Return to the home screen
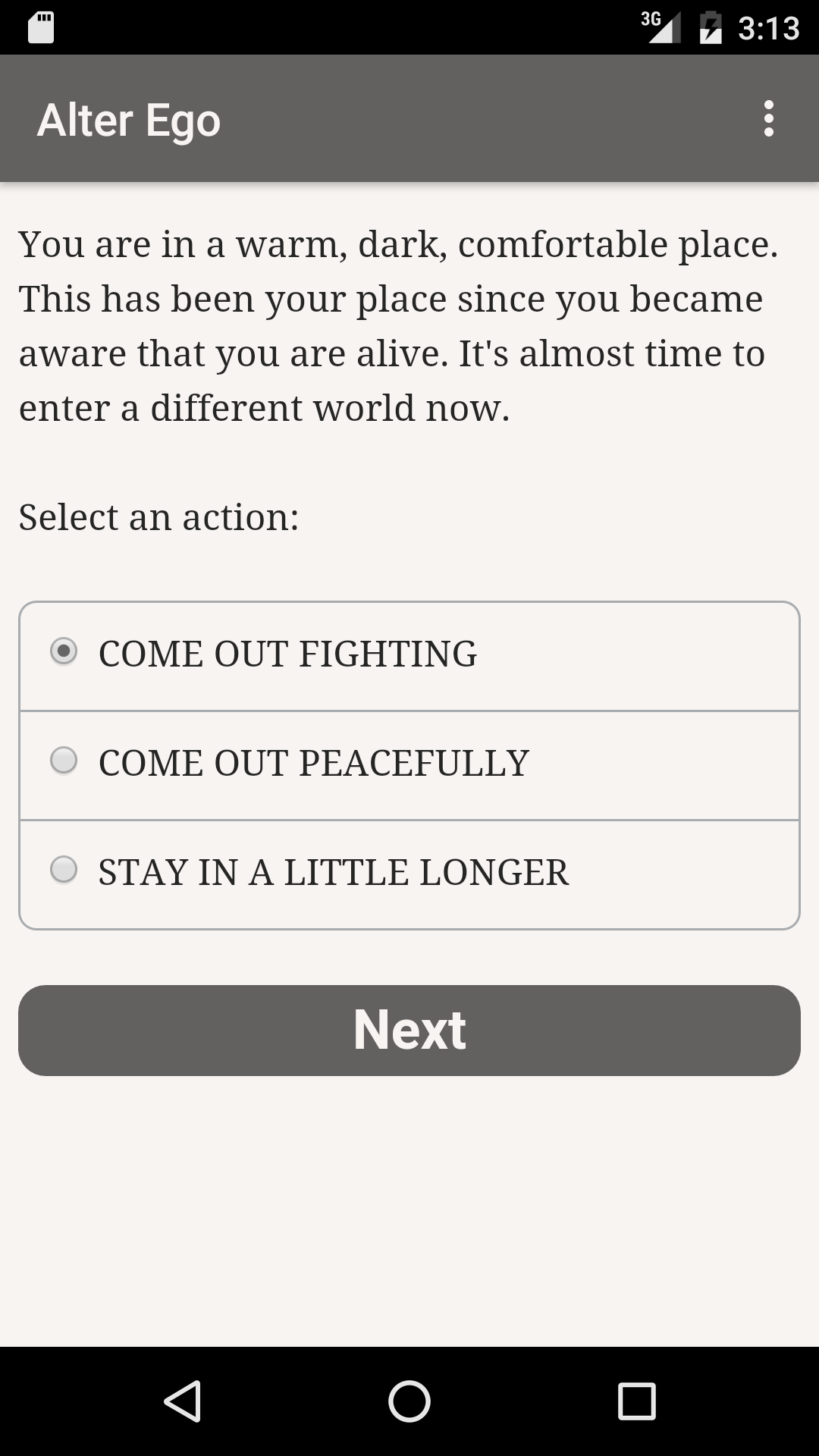The height and width of the screenshot is (1456, 819). [409, 1401]
